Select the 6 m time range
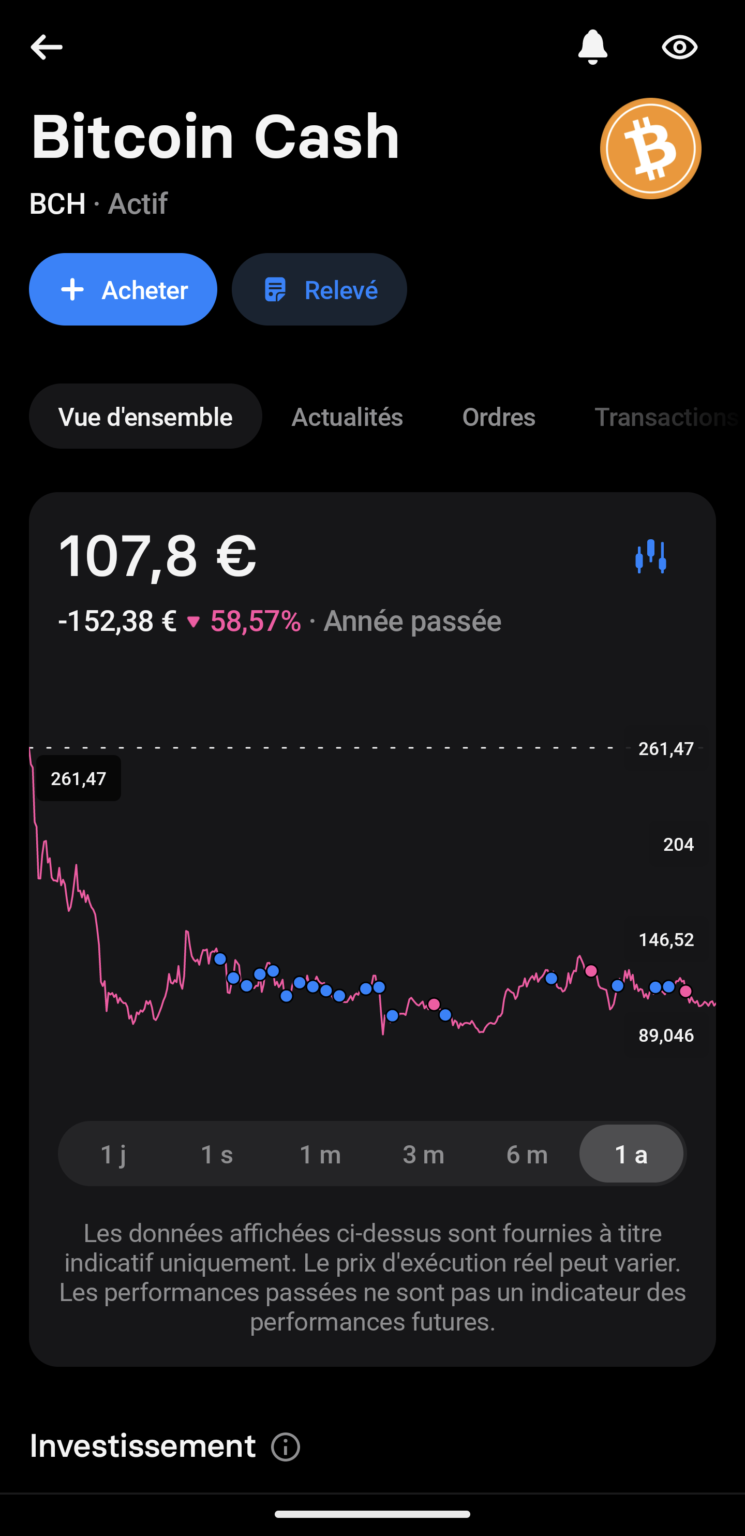Screen dimensions: 745x1536 pyautogui.click(x=527, y=1153)
